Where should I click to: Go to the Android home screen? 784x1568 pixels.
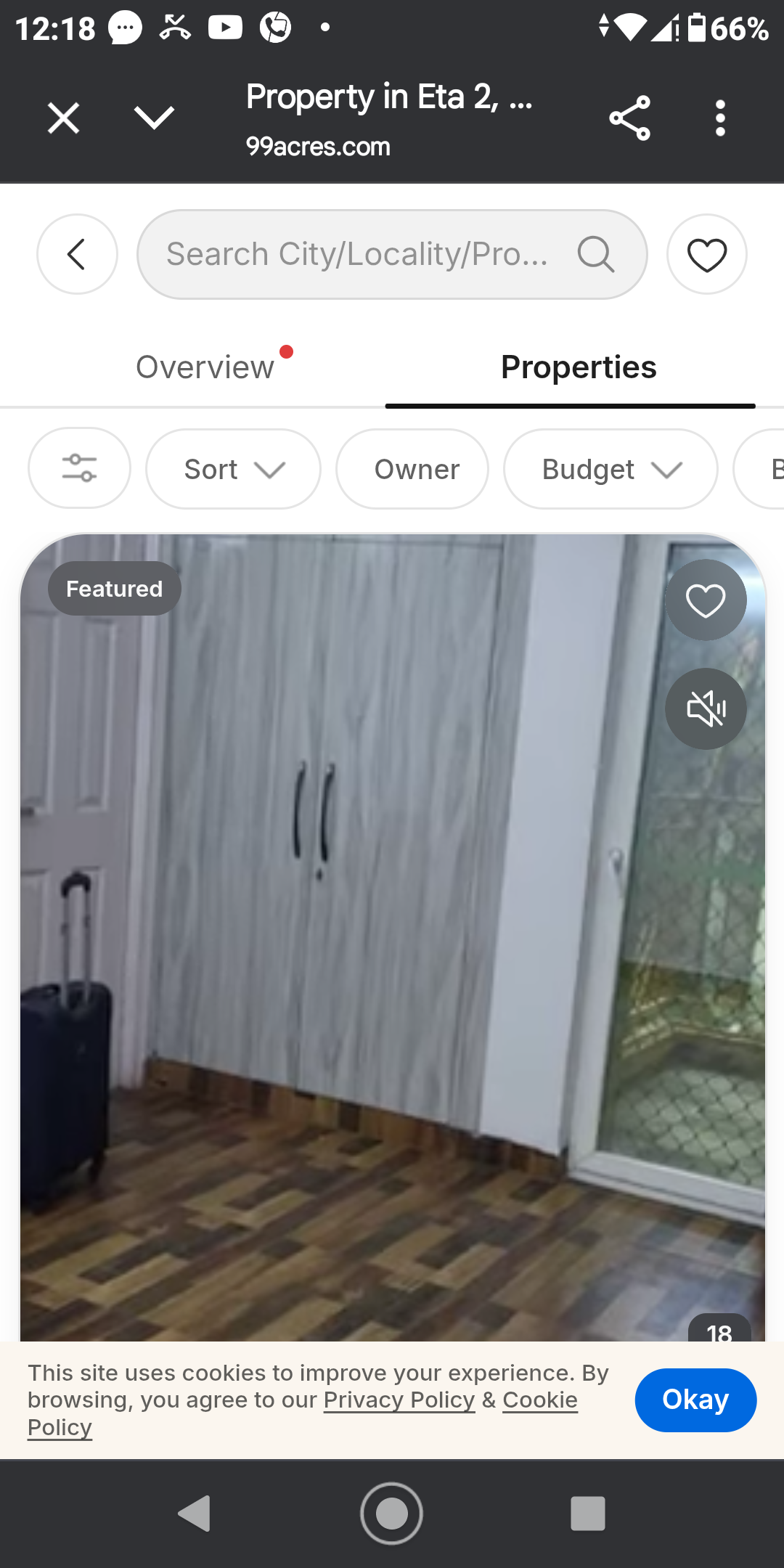click(391, 1514)
